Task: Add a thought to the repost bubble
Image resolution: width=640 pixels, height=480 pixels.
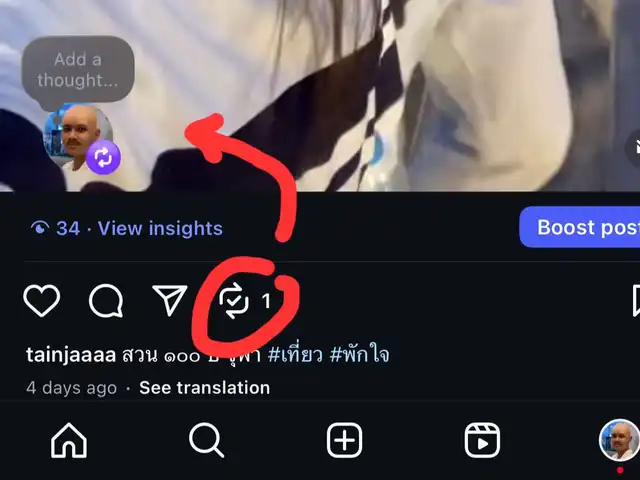Action: click(x=78, y=70)
